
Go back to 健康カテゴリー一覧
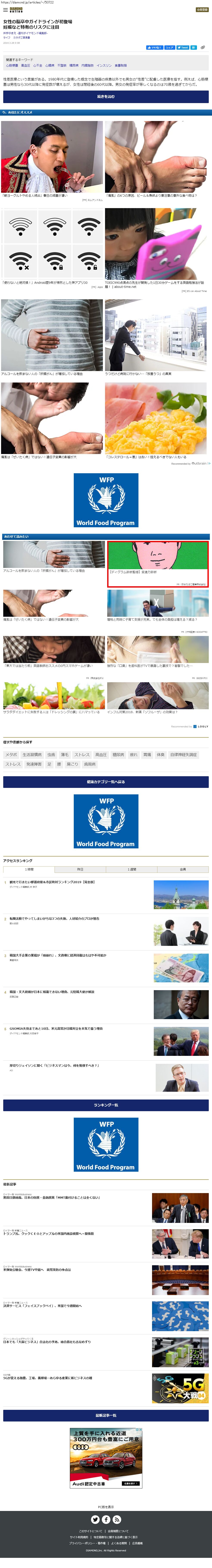pos(106,782)
